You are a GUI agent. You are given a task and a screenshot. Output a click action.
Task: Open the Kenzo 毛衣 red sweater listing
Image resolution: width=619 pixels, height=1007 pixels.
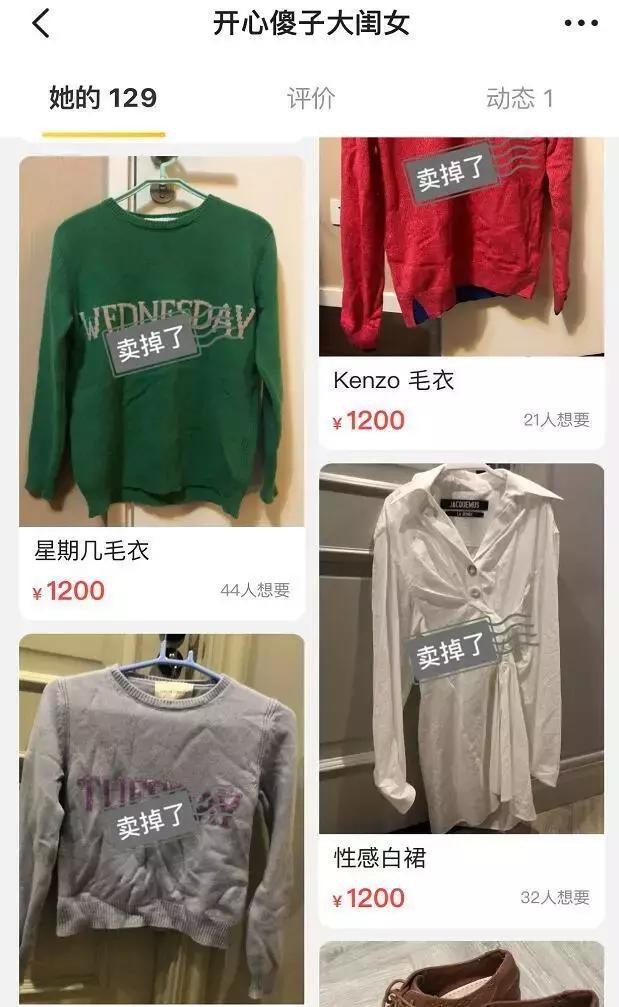pos(462,293)
